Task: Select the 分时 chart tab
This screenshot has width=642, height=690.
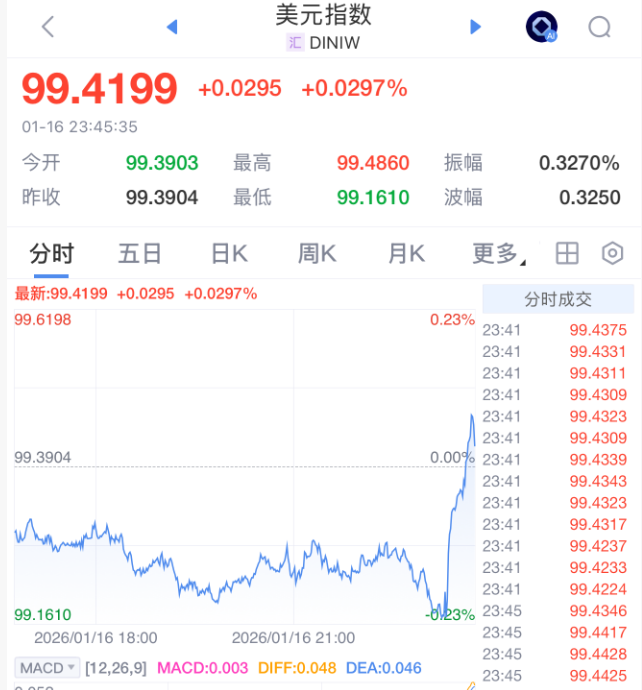Action: (51, 253)
